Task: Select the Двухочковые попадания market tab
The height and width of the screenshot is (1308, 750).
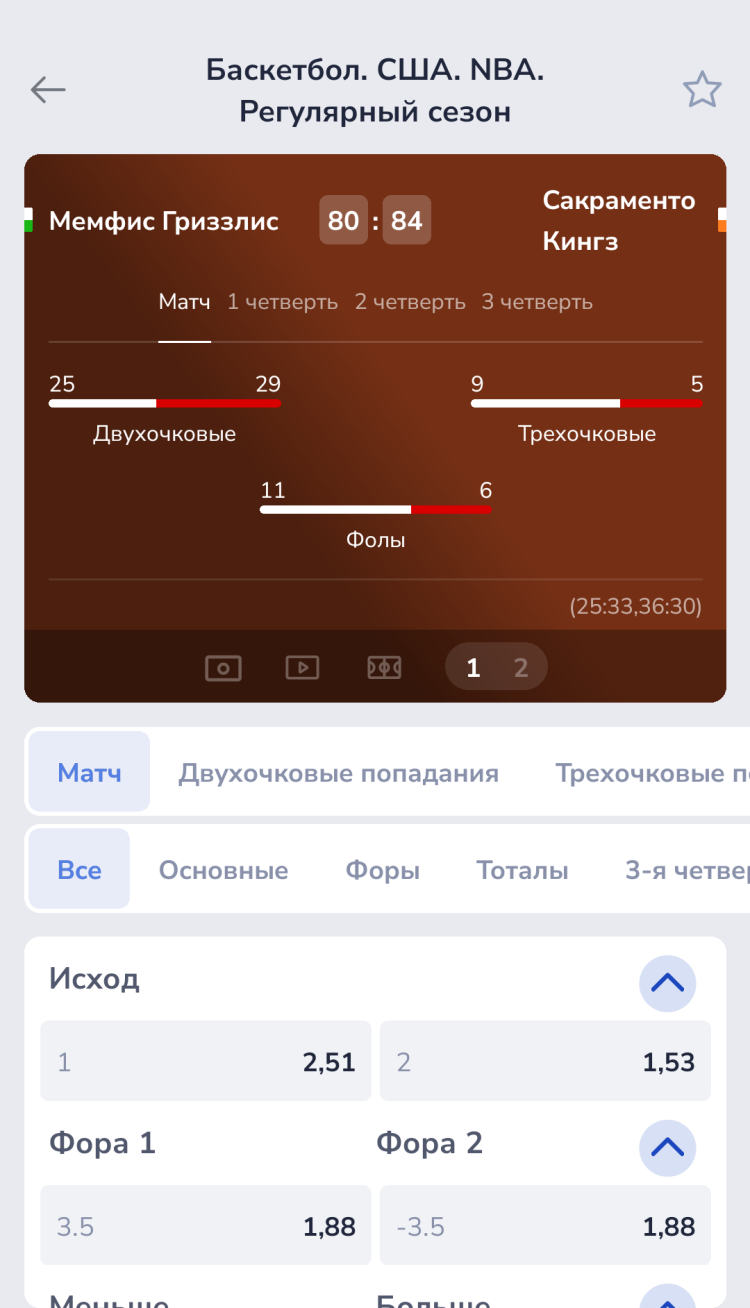Action: (338, 773)
